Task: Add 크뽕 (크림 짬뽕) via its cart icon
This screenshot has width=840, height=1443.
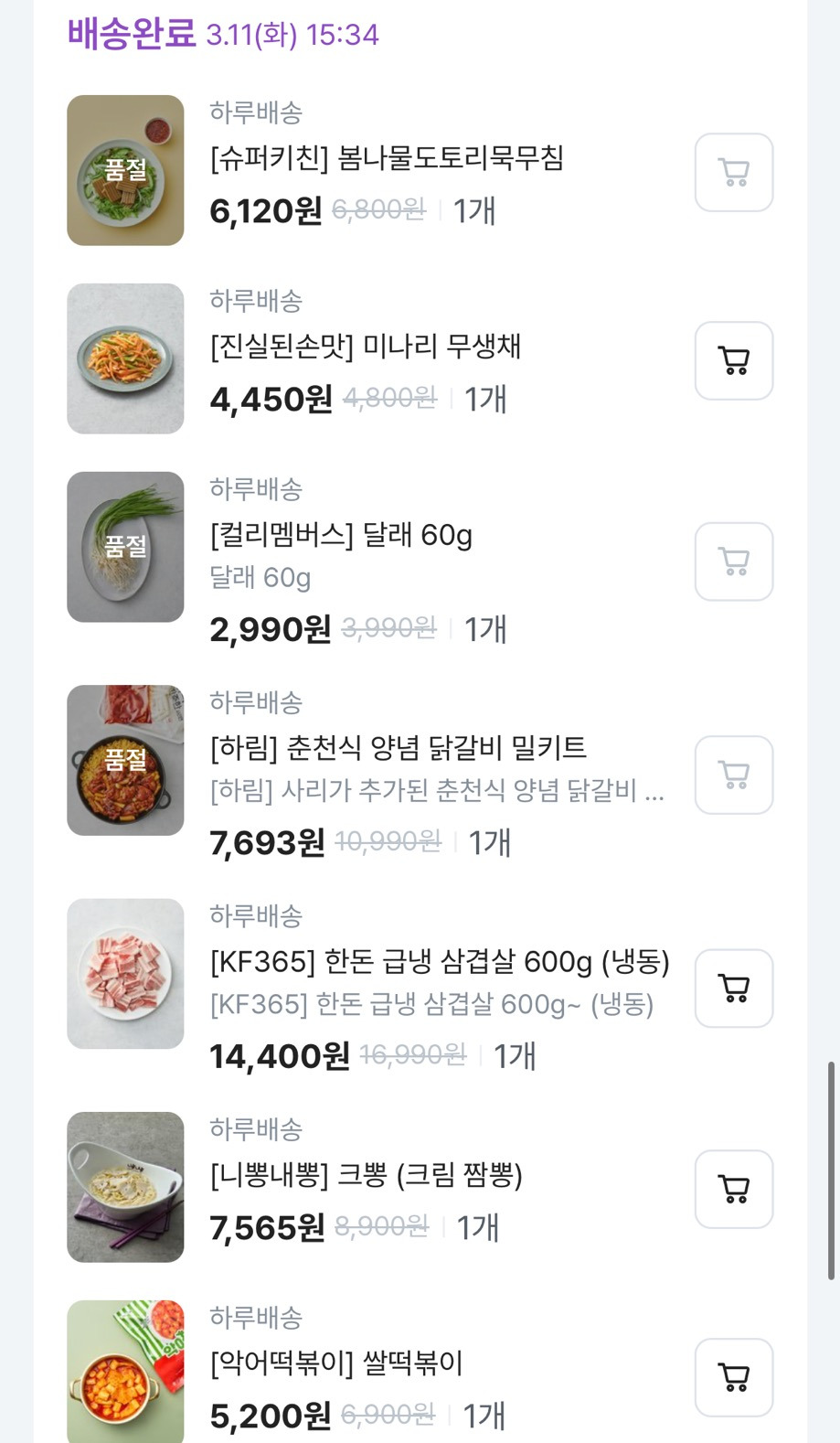Action: [733, 1190]
